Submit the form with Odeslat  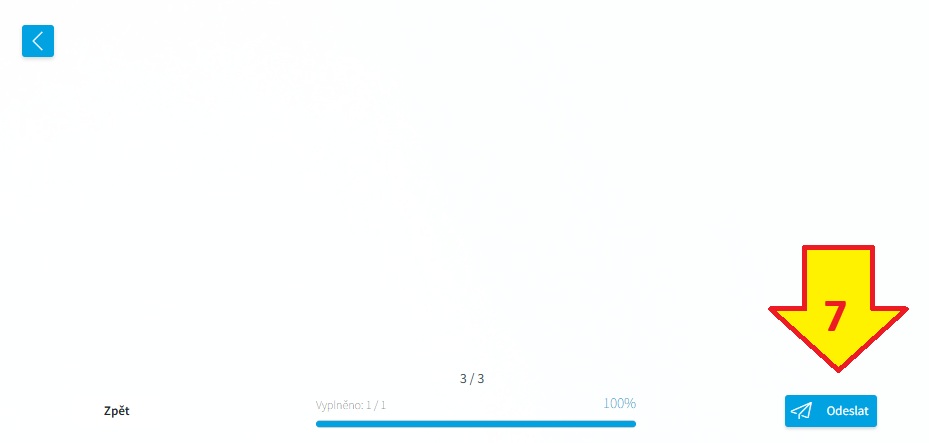click(x=830, y=411)
